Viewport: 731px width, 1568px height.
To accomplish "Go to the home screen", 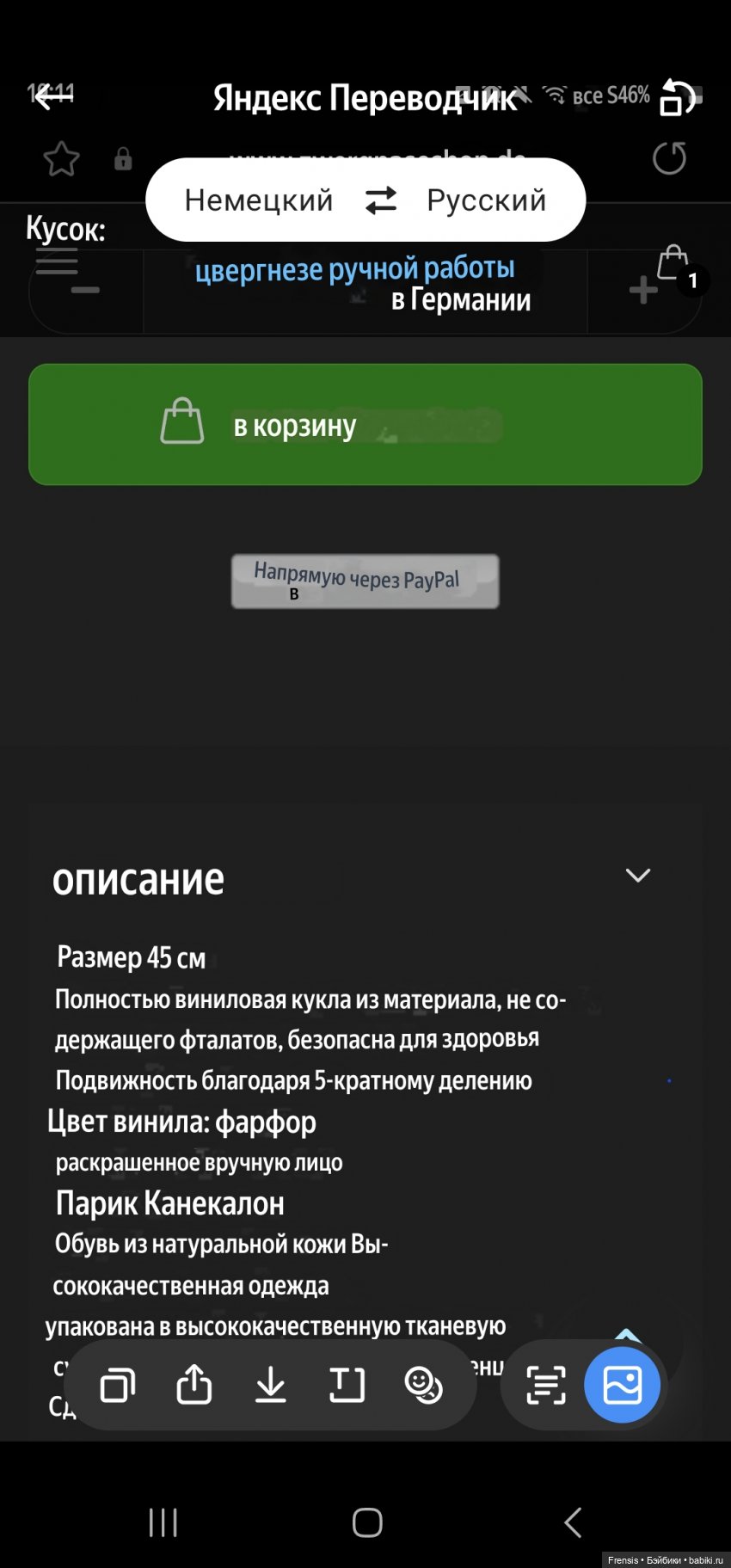I will 367,1522.
